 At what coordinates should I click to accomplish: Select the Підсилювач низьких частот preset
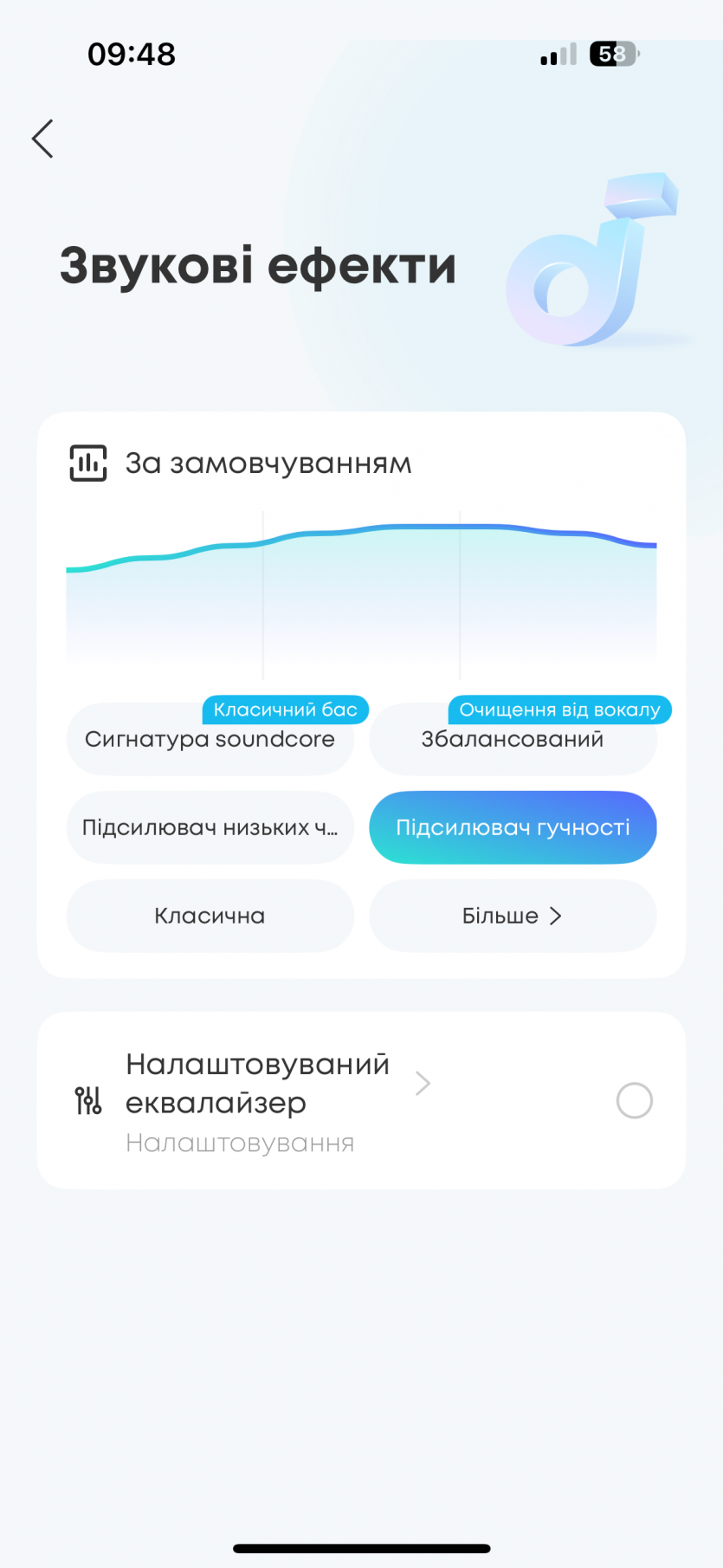pyautogui.click(x=210, y=827)
